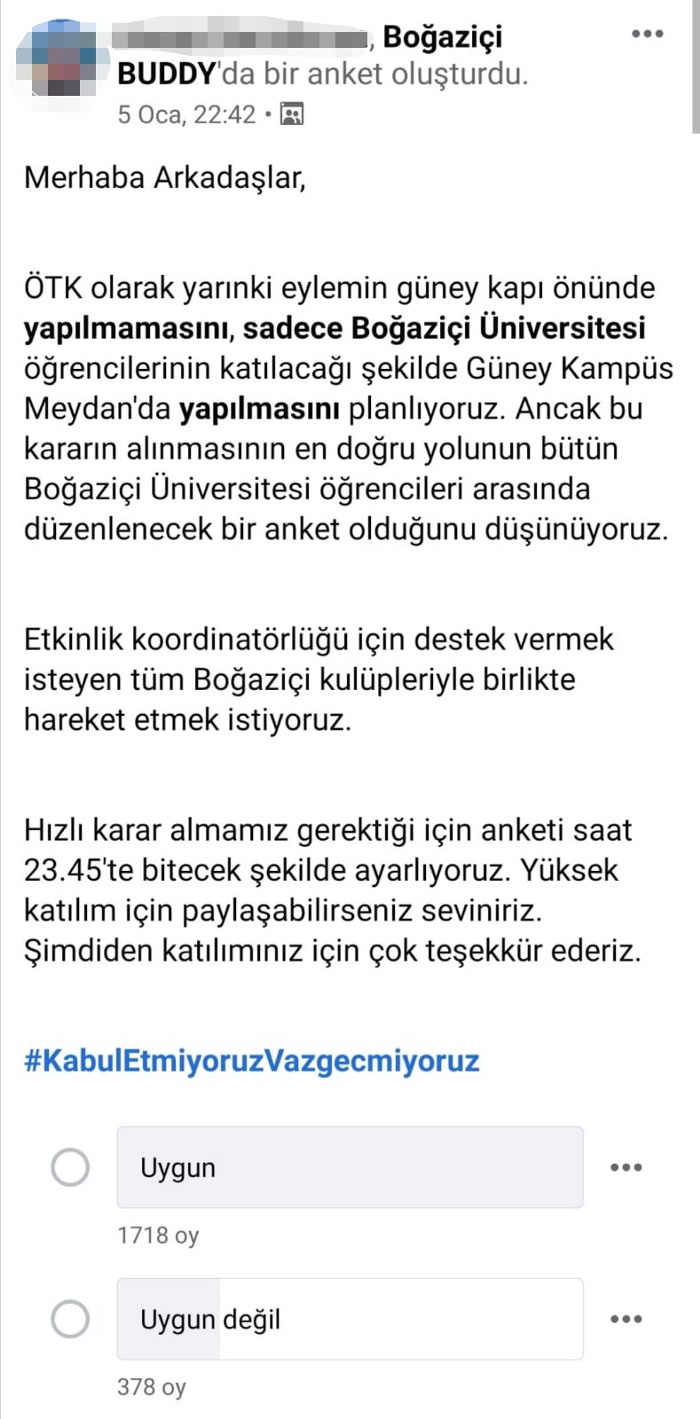This screenshot has width=700, height=1419.
Task: Open the #KabulEtmiyoruzVazgecmiyoruz hashtag
Action: [252, 1060]
